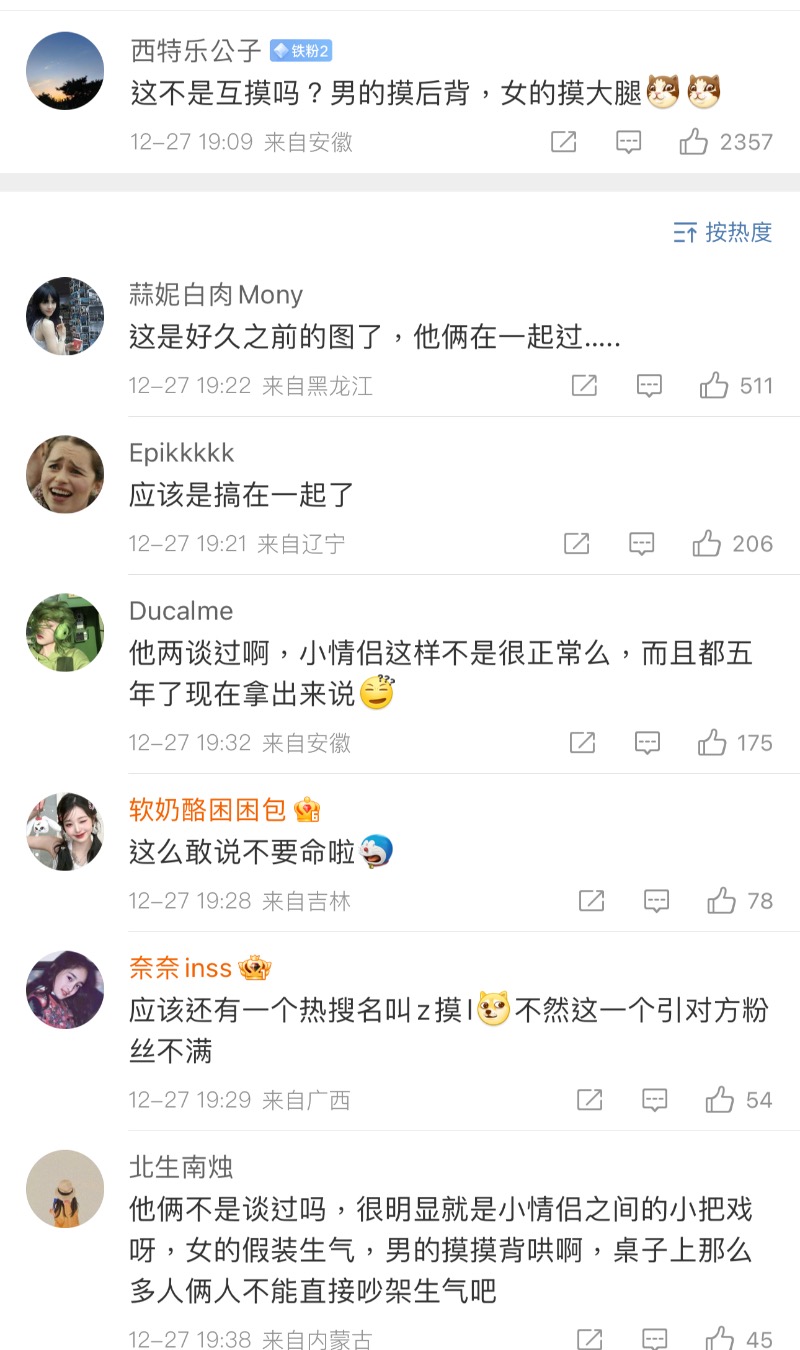Share Epikkkkk's comment

pos(577,543)
